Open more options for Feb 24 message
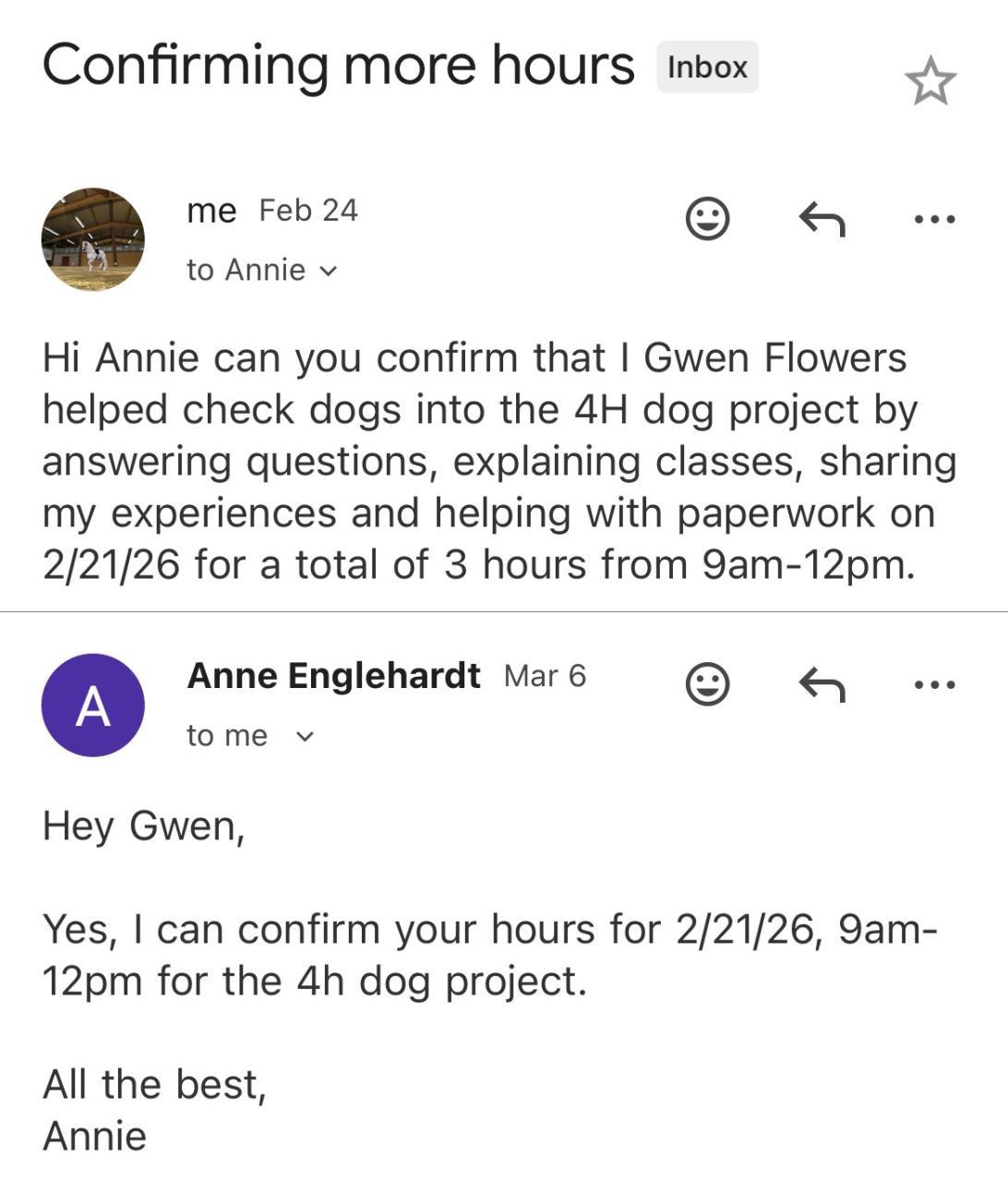Image resolution: width=1008 pixels, height=1182 pixels. click(x=934, y=219)
